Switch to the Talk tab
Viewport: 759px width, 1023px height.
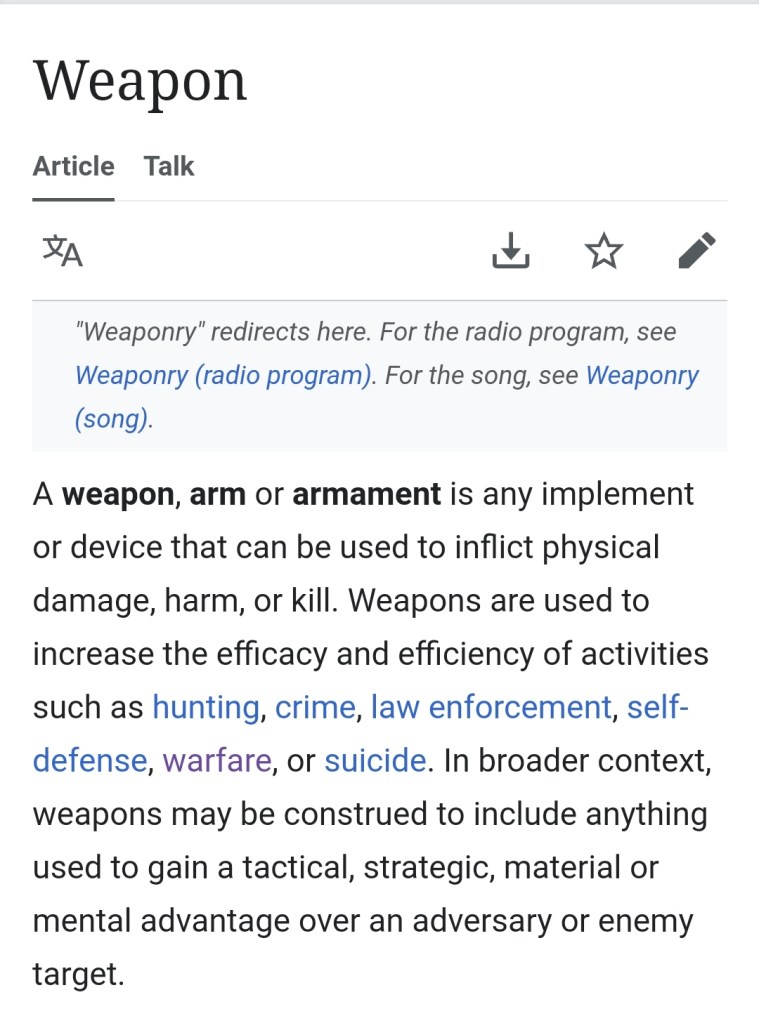[168, 166]
